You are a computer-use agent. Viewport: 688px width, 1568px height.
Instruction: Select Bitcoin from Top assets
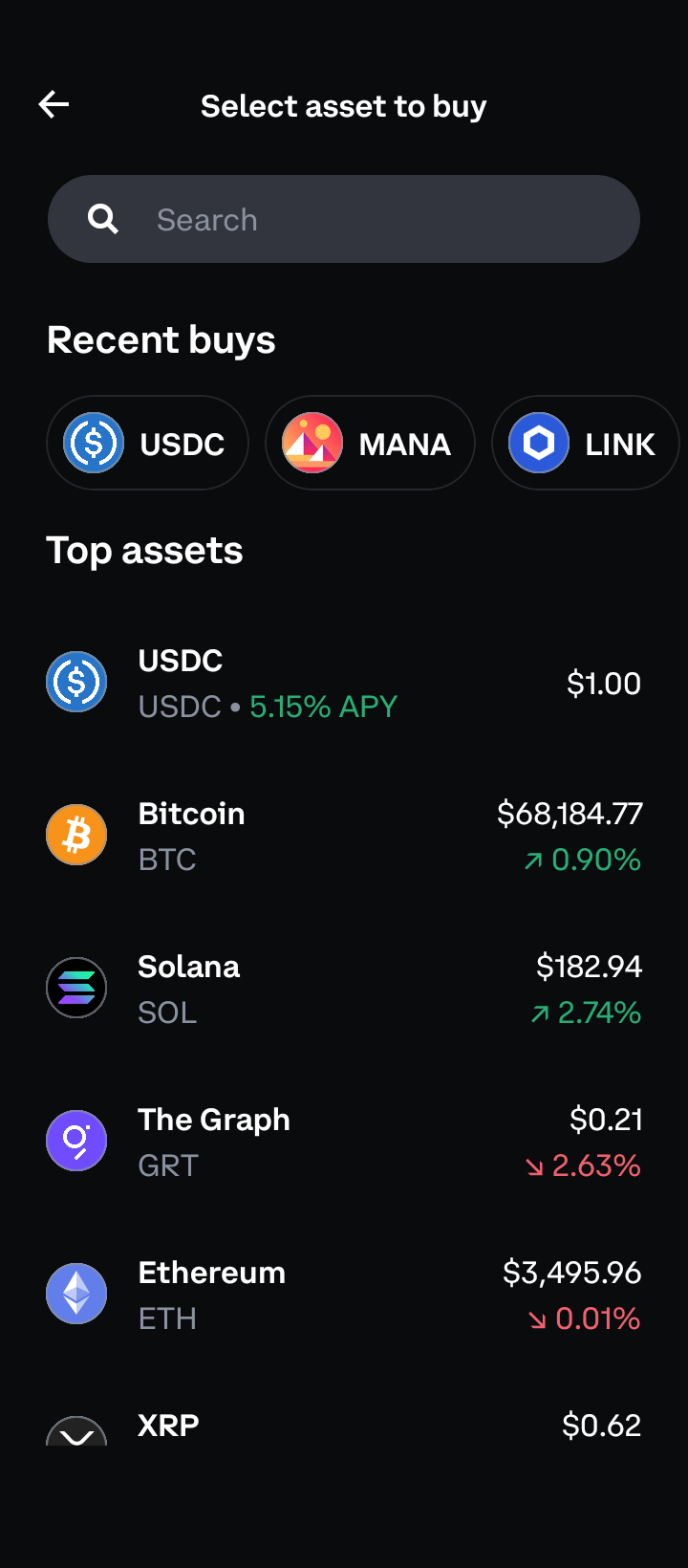click(x=344, y=836)
